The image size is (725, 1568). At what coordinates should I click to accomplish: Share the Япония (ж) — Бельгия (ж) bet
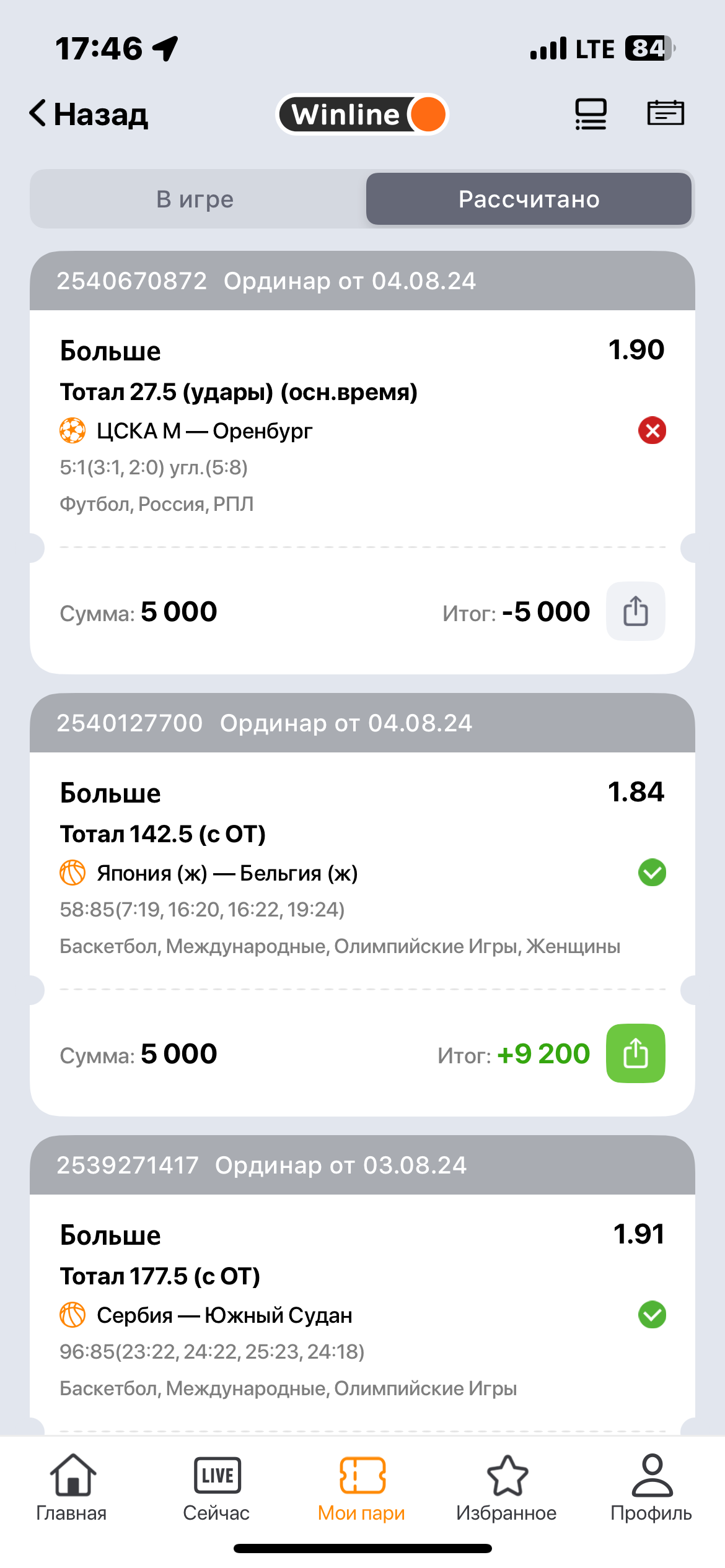click(635, 1053)
